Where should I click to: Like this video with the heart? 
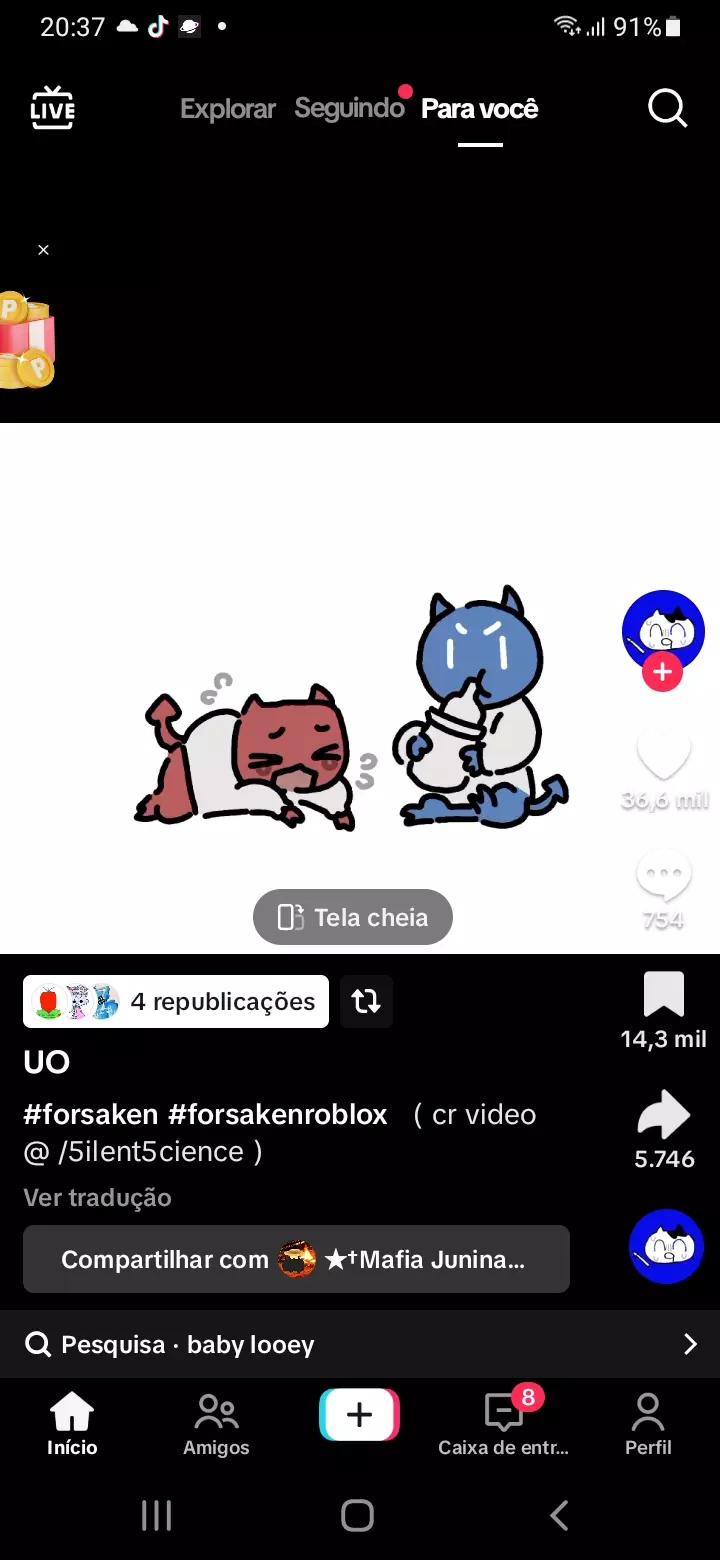(x=664, y=755)
